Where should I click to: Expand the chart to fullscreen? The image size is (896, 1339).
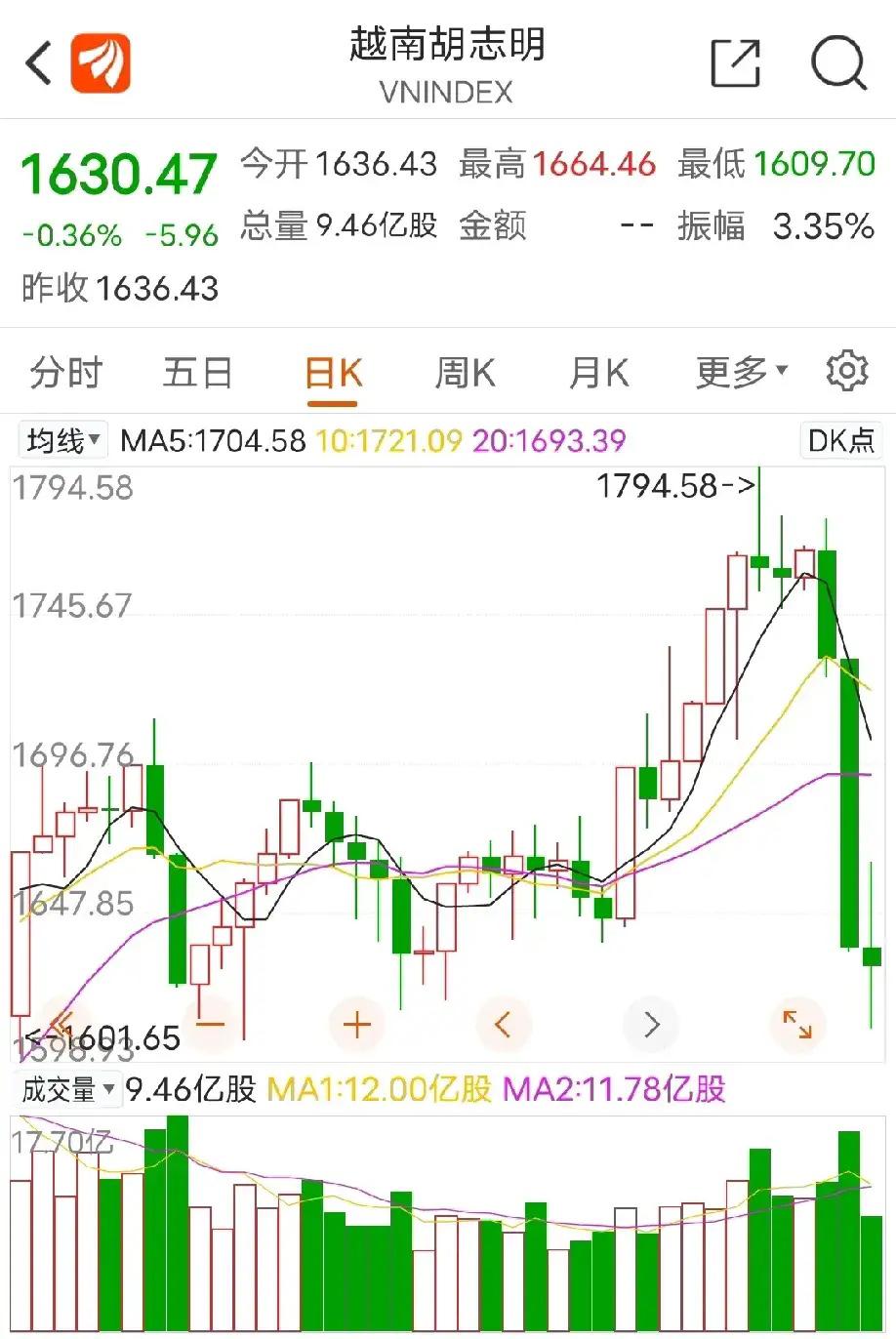coord(797,1024)
